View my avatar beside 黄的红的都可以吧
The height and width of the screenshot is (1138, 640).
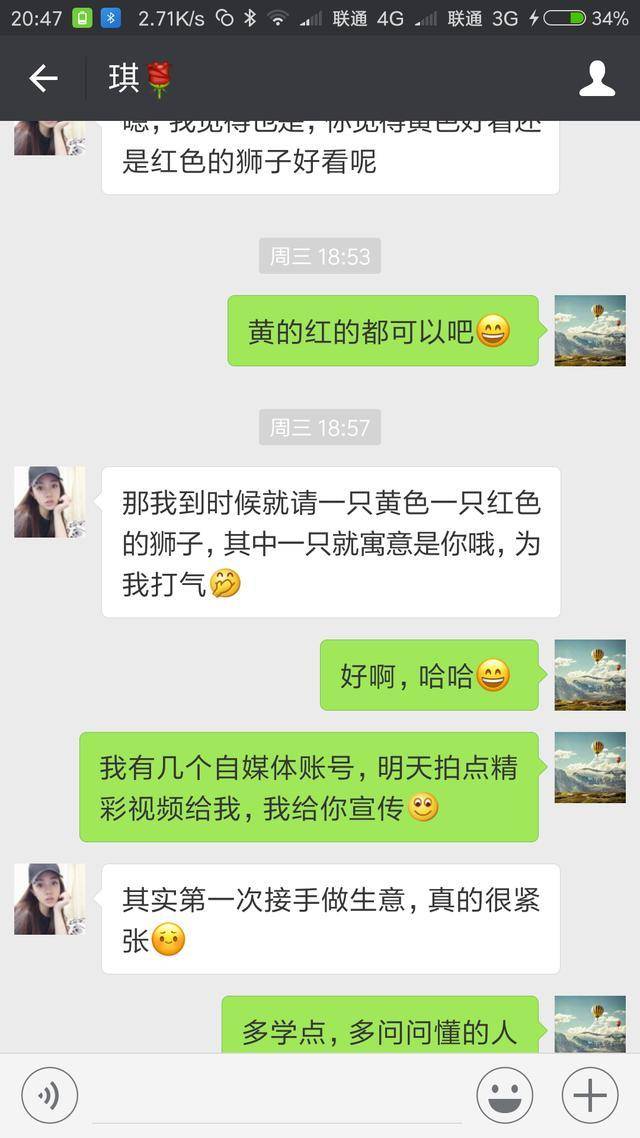[590, 331]
